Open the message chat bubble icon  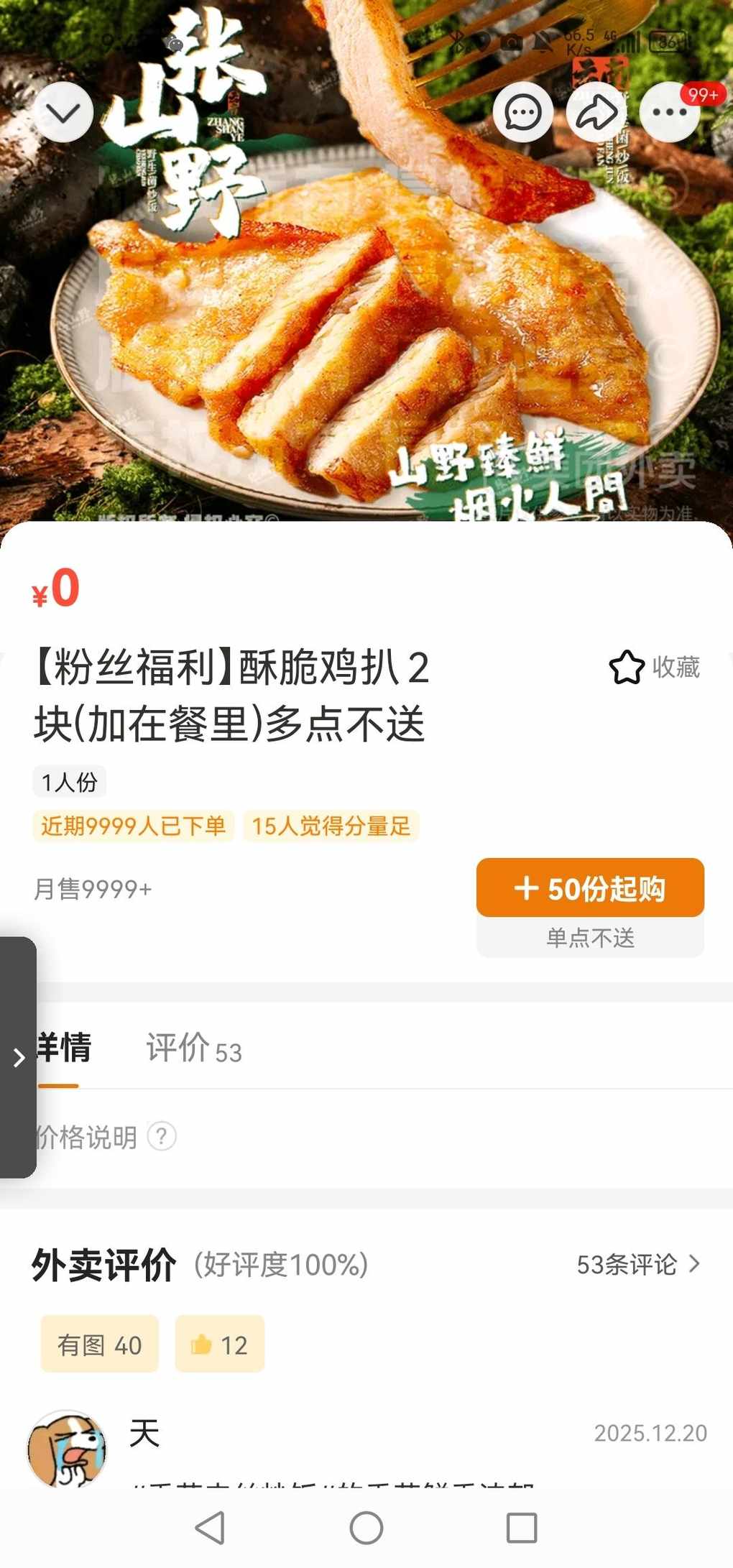click(x=522, y=112)
